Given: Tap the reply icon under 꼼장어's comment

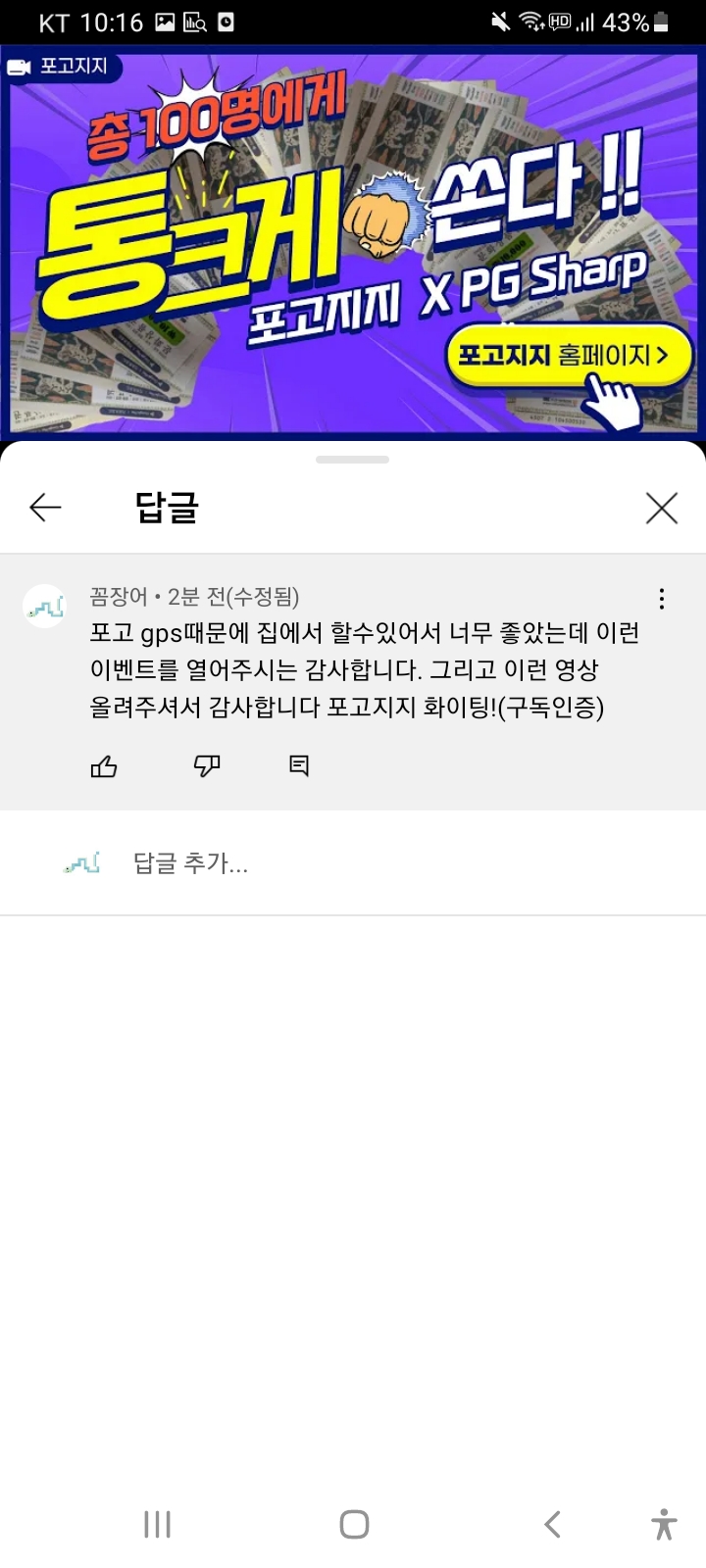Looking at the screenshot, I should pos(299,766).
